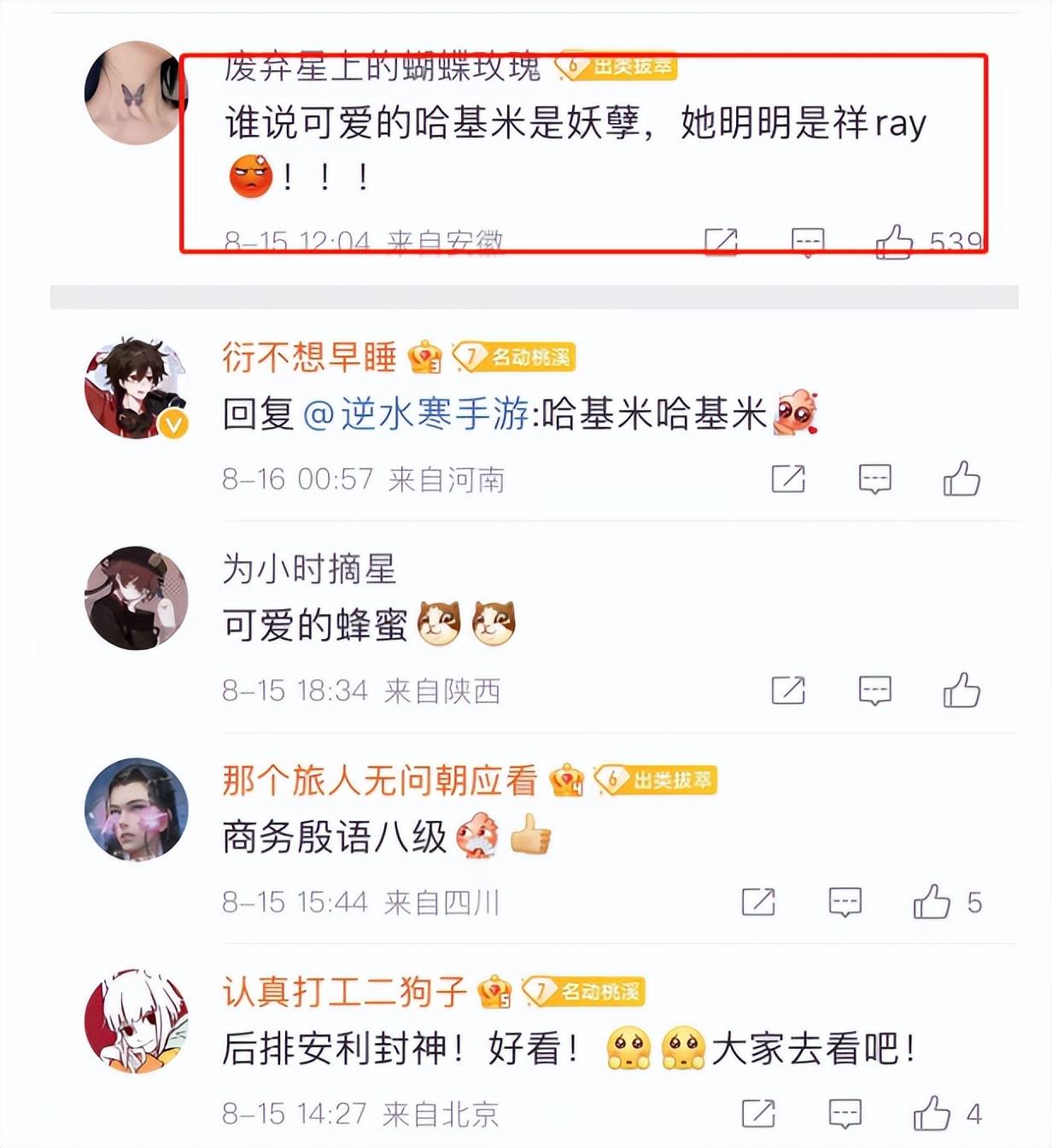Repost 认真打工二狗子's comment

(x=758, y=1114)
